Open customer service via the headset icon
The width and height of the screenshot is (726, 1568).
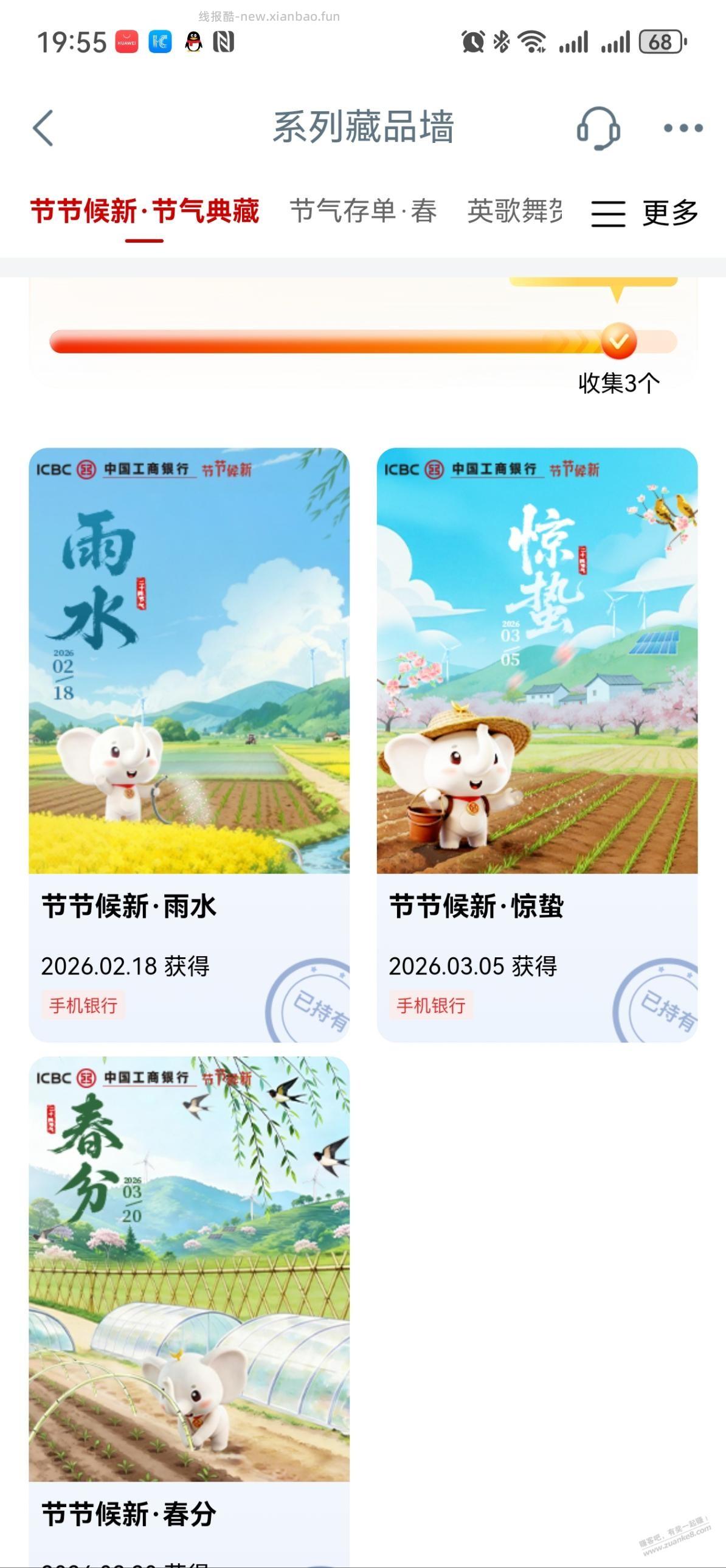(x=600, y=128)
